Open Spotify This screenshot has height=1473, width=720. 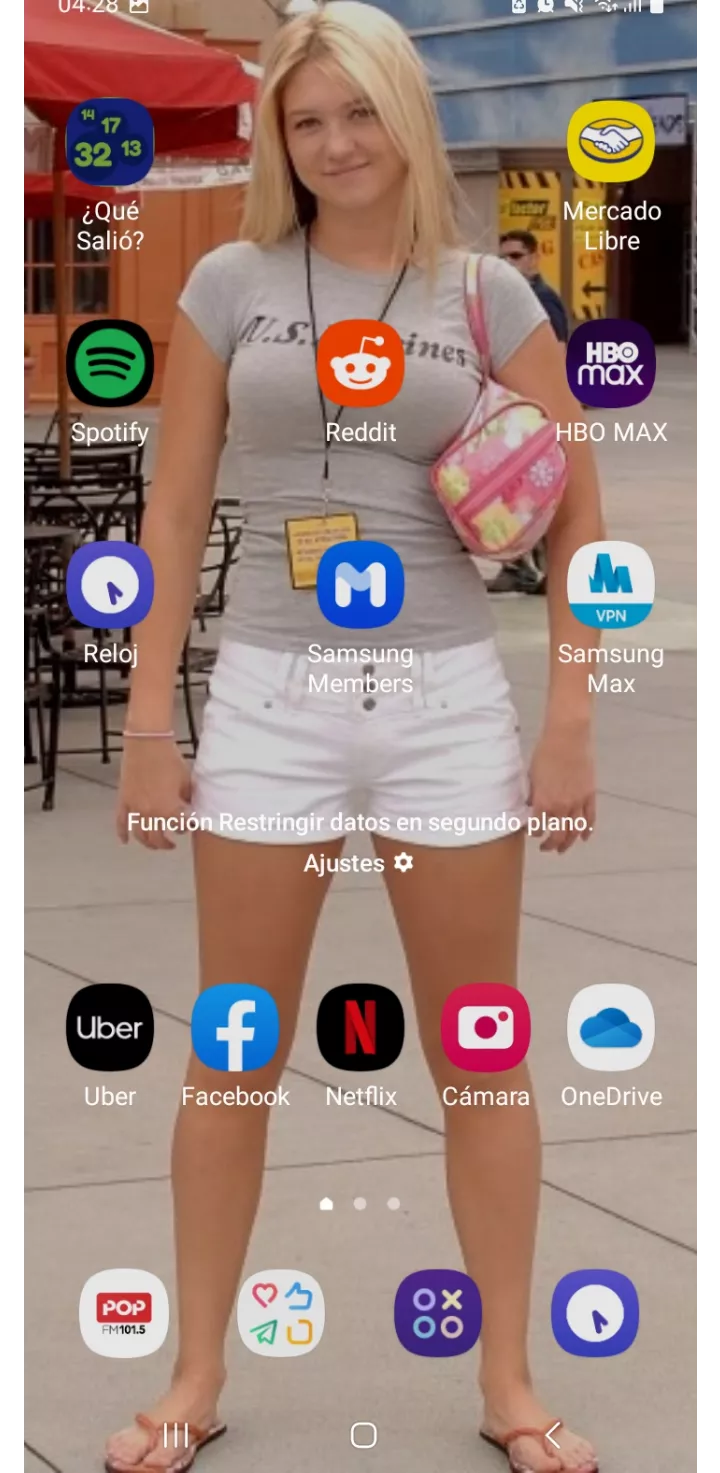coord(110,363)
